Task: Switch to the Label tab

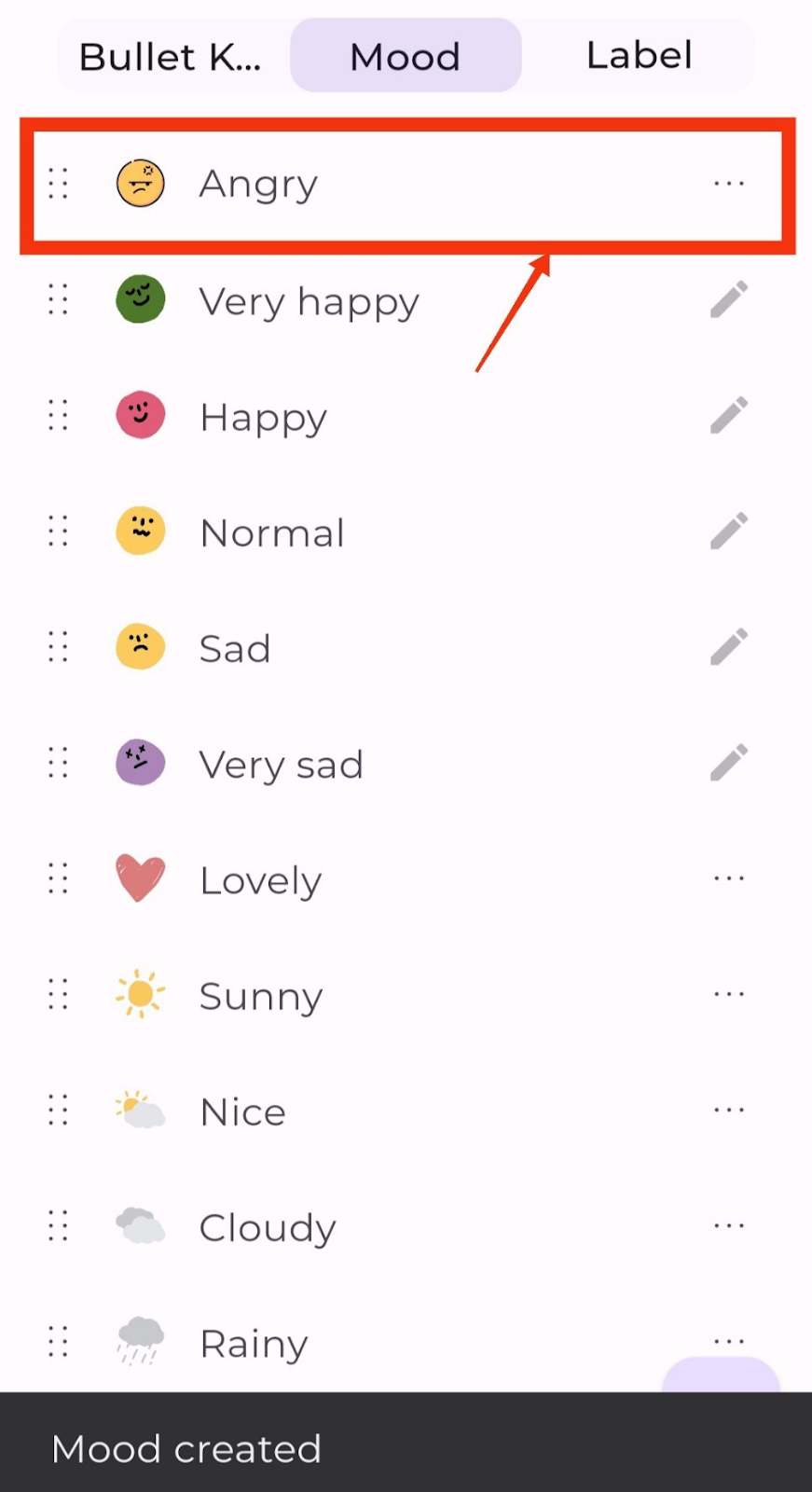Action: click(639, 56)
